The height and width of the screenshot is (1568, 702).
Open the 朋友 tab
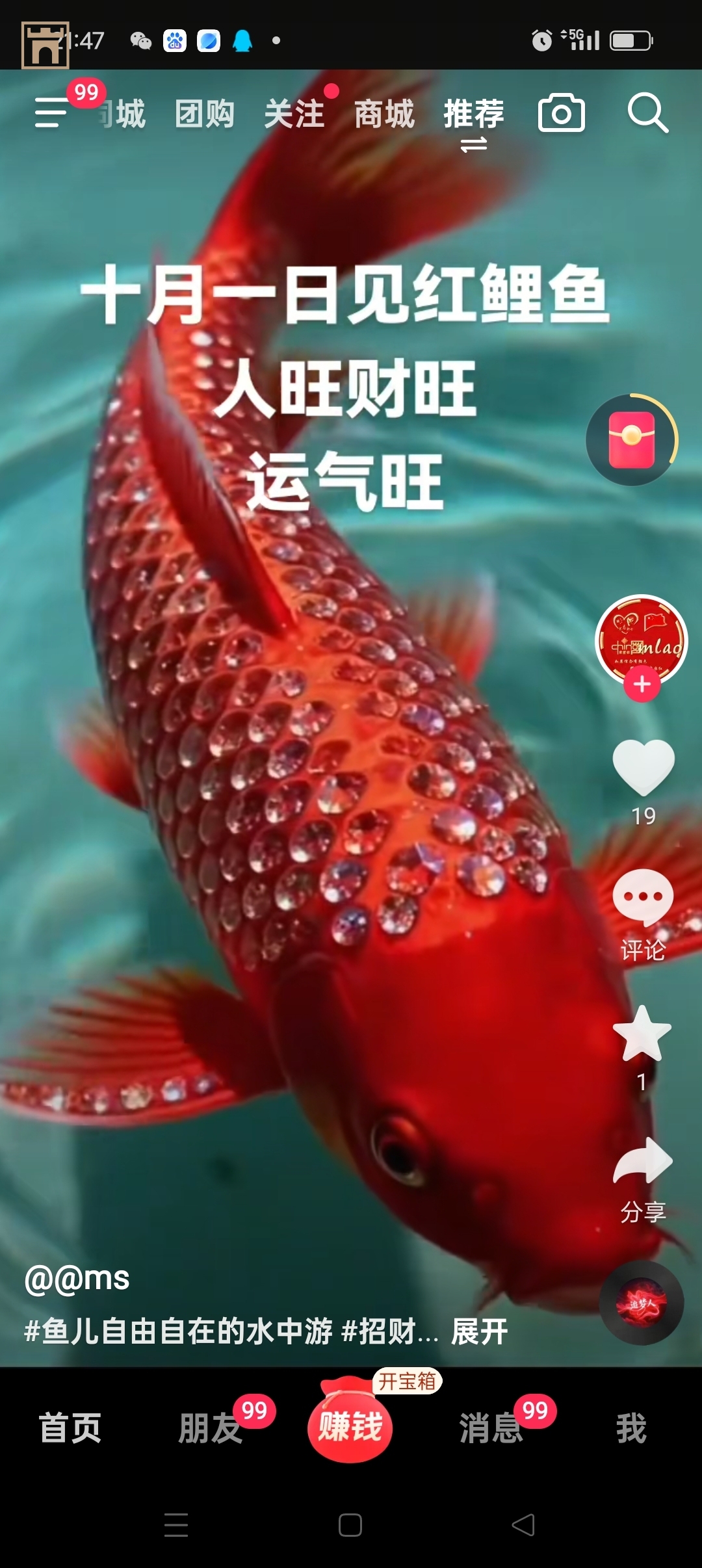pyautogui.click(x=211, y=1428)
